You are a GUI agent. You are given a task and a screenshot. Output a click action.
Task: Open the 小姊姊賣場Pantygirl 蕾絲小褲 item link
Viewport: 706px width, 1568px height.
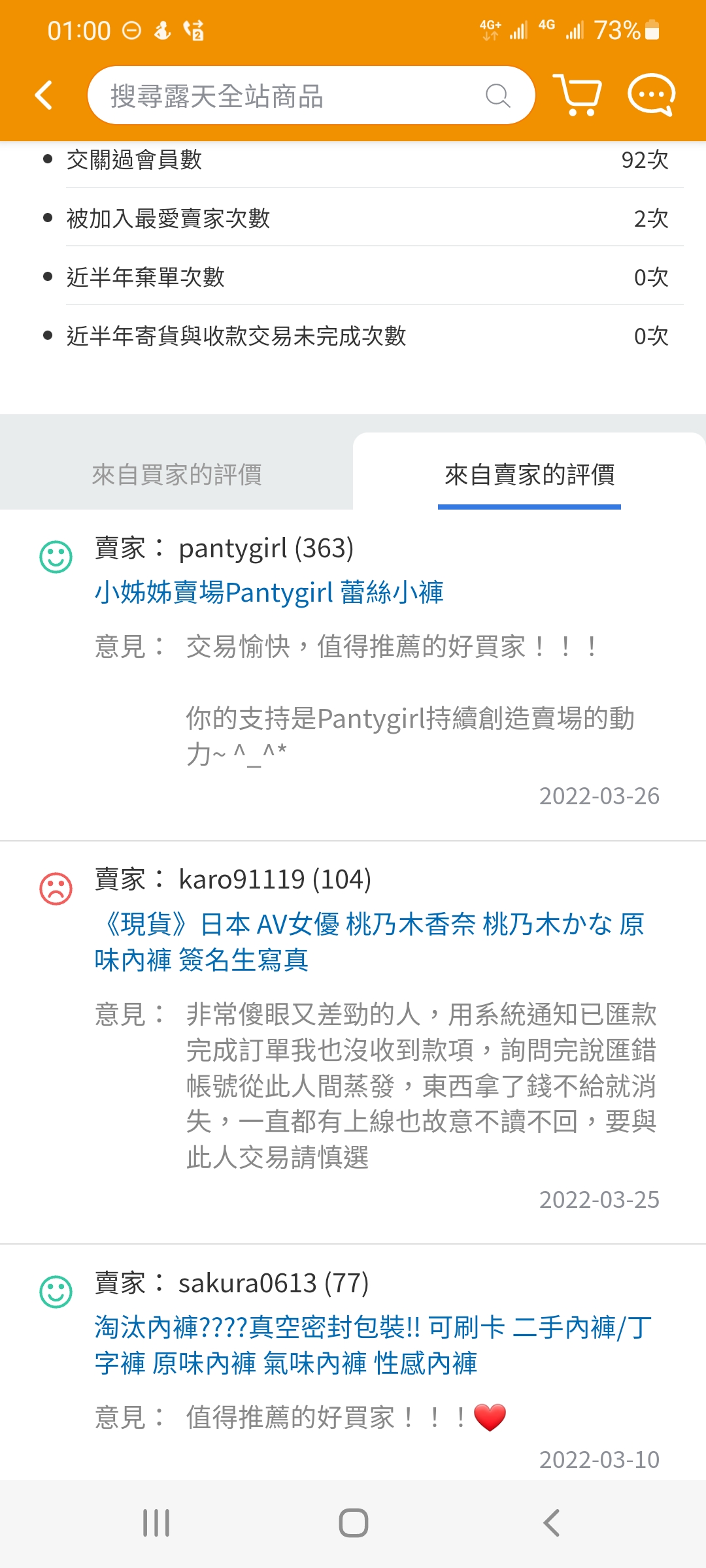(269, 593)
